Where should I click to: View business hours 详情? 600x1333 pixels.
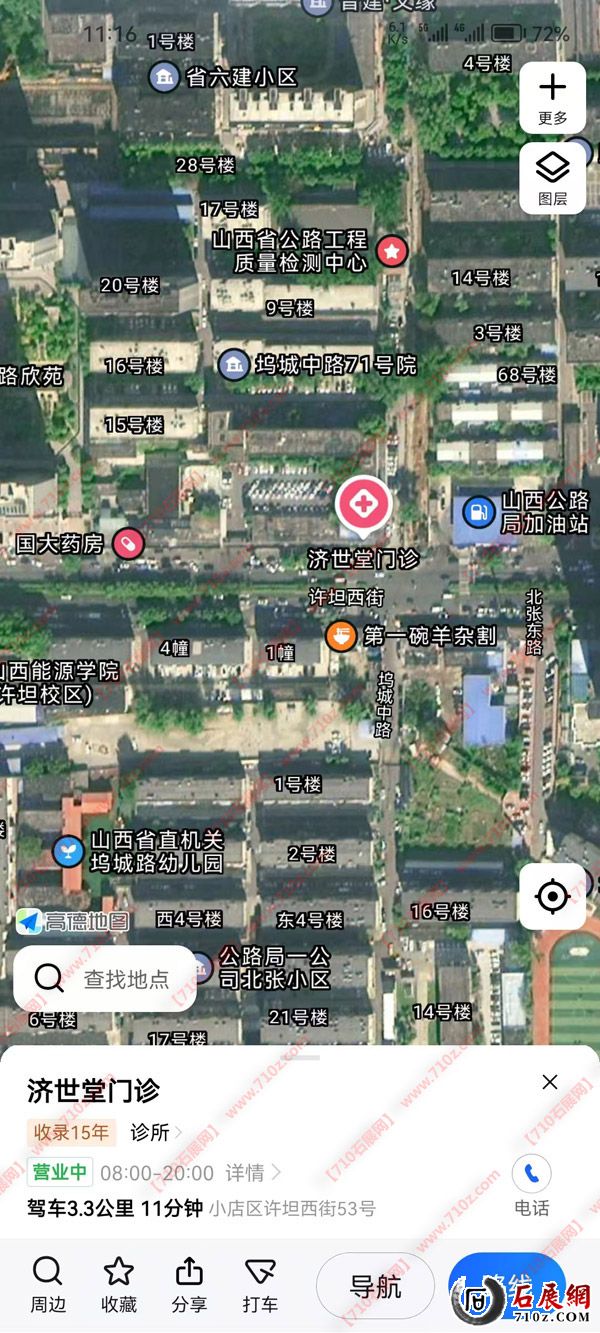click(x=253, y=1173)
